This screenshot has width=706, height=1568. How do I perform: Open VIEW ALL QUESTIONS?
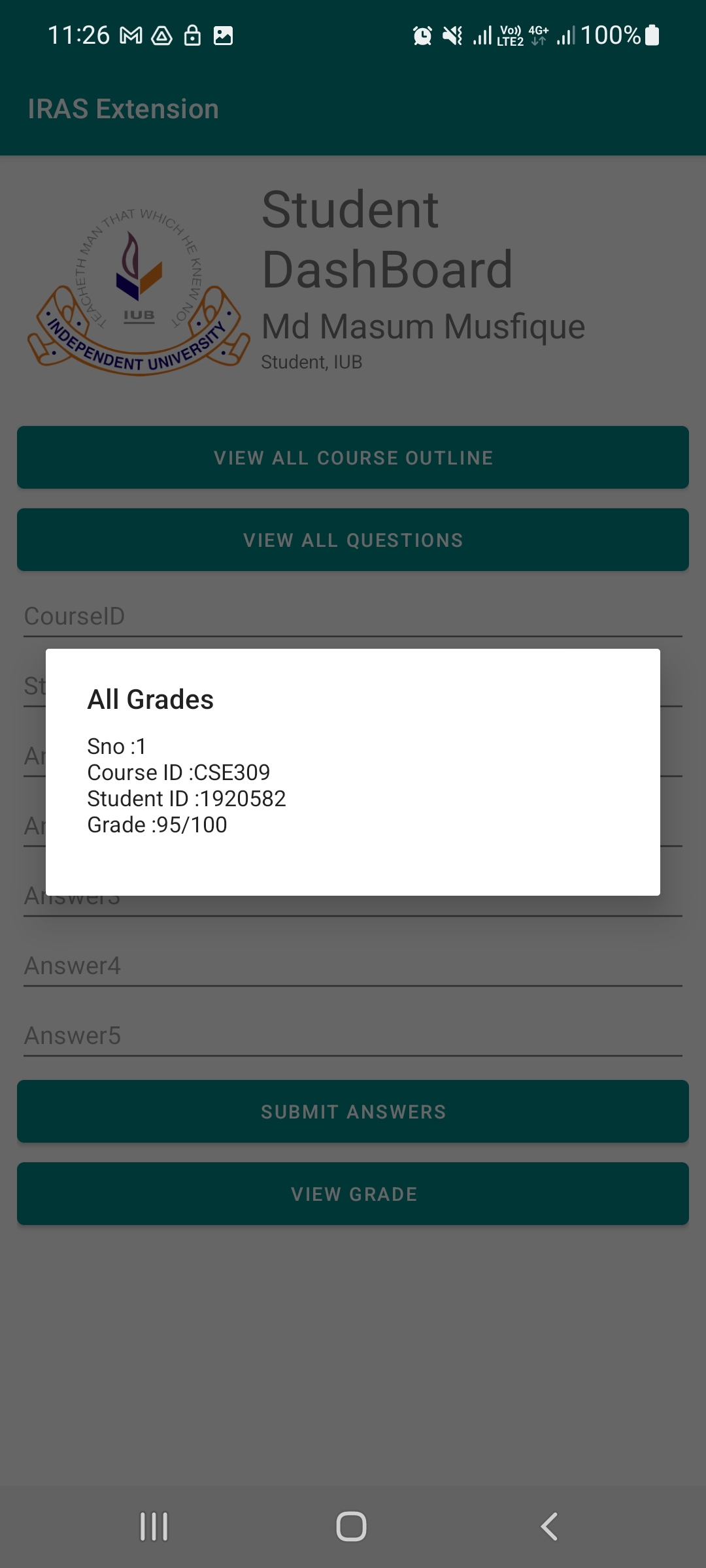coord(353,540)
